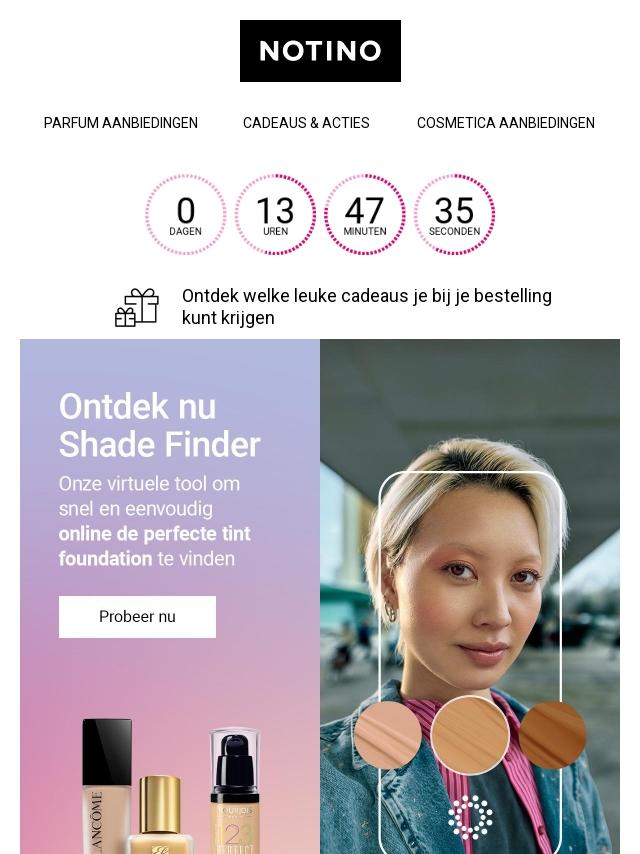The image size is (640, 854).
Task: Go to Cadeaus & Acties
Action: pyautogui.click(x=306, y=123)
